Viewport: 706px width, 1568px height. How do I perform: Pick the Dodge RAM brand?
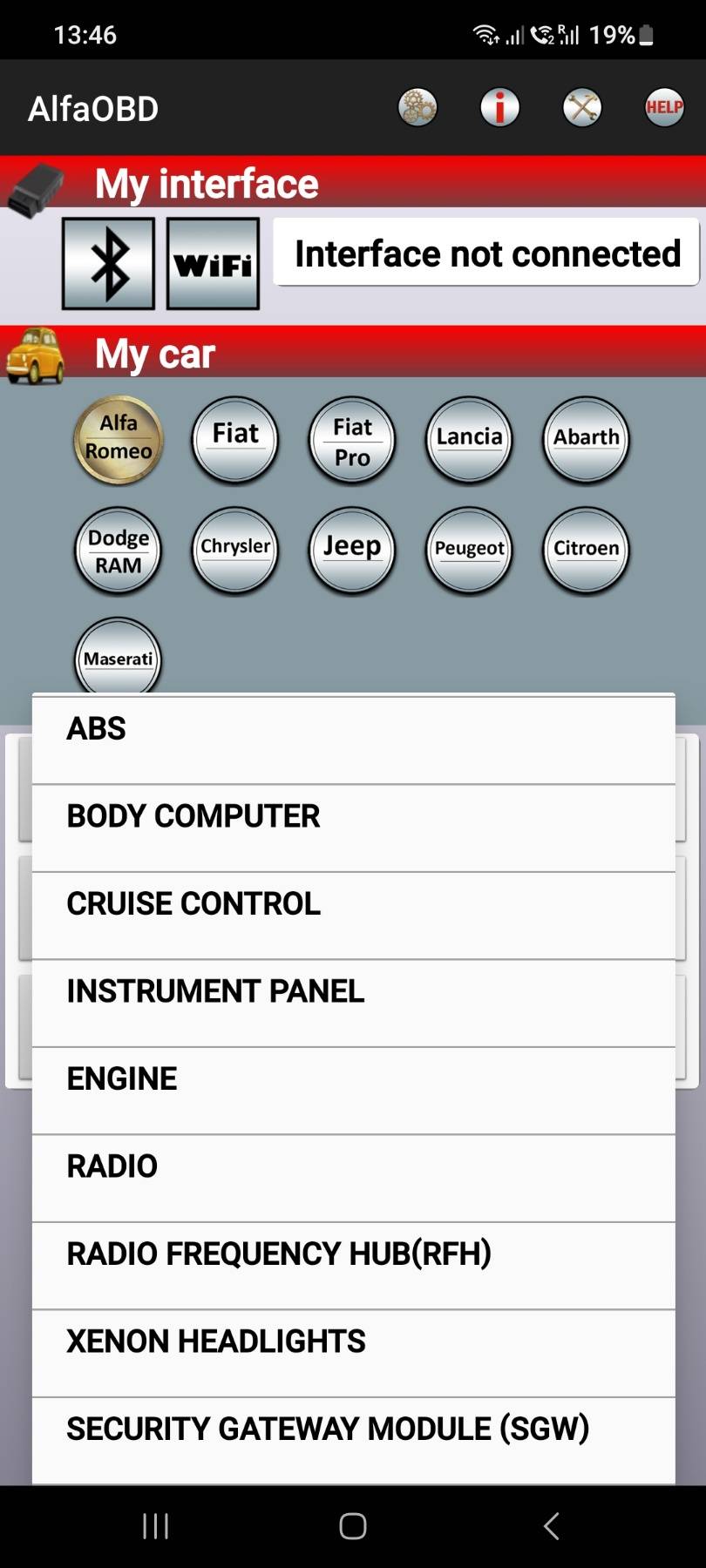(119, 550)
